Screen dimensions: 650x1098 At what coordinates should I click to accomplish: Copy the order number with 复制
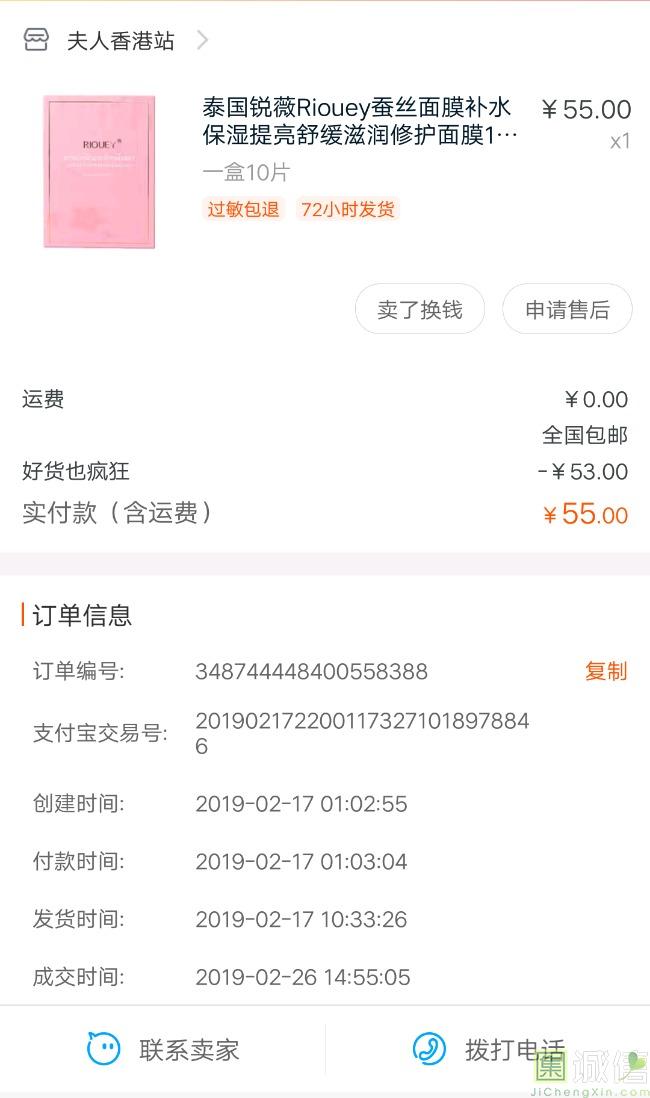(606, 671)
